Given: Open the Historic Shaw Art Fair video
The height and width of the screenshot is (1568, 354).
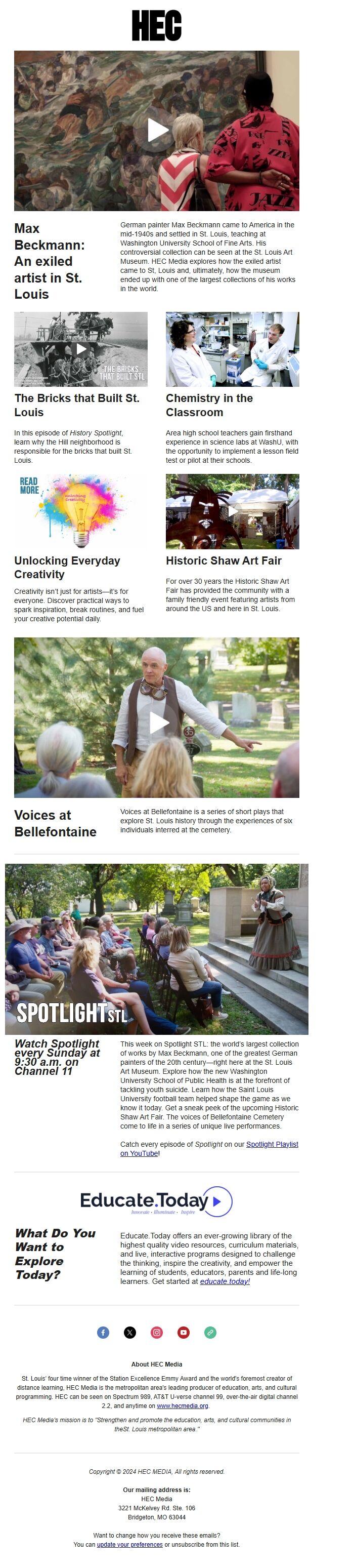Looking at the screenshot, I should coord(232,511).
